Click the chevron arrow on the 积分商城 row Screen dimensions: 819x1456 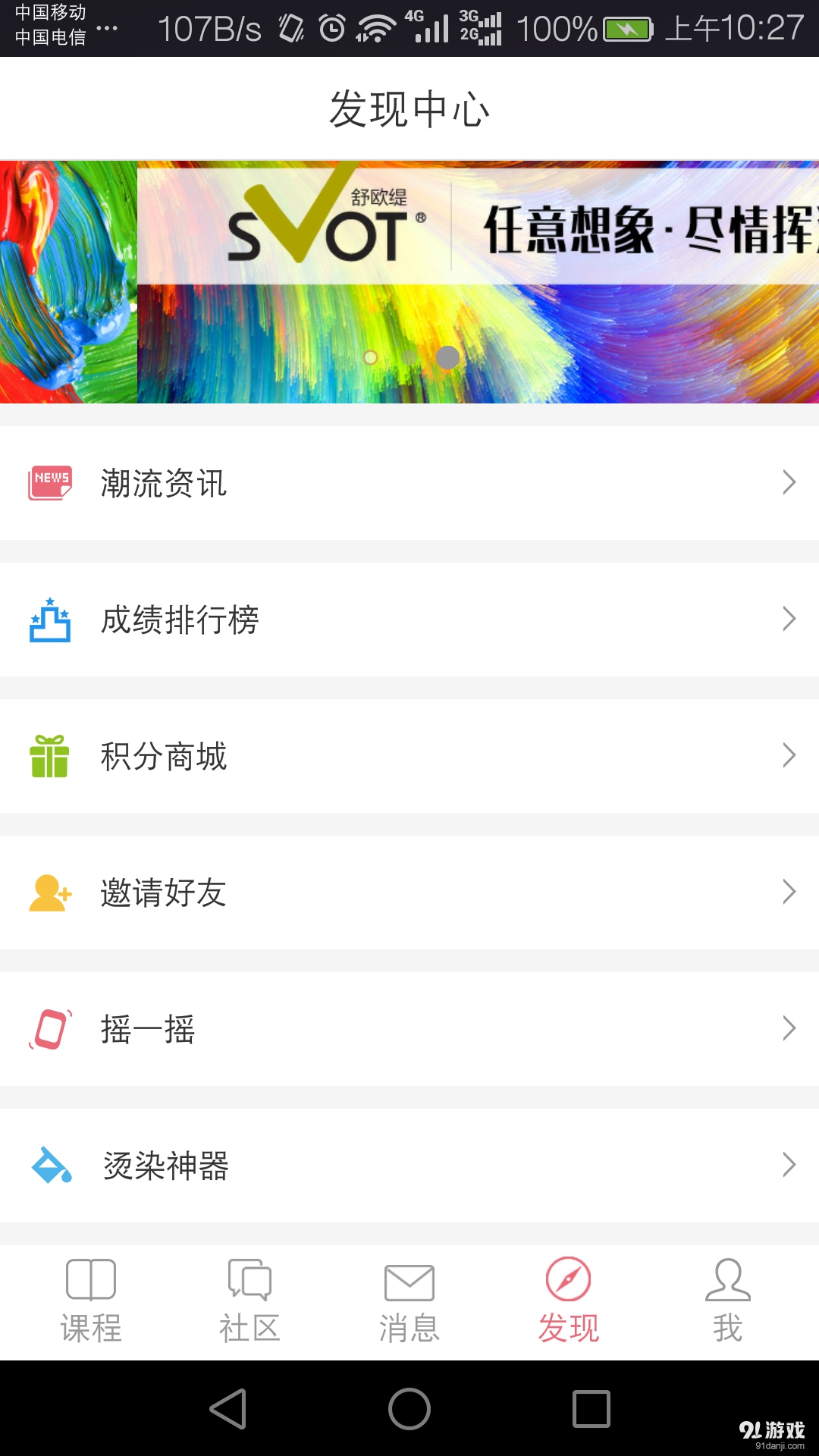789,756
